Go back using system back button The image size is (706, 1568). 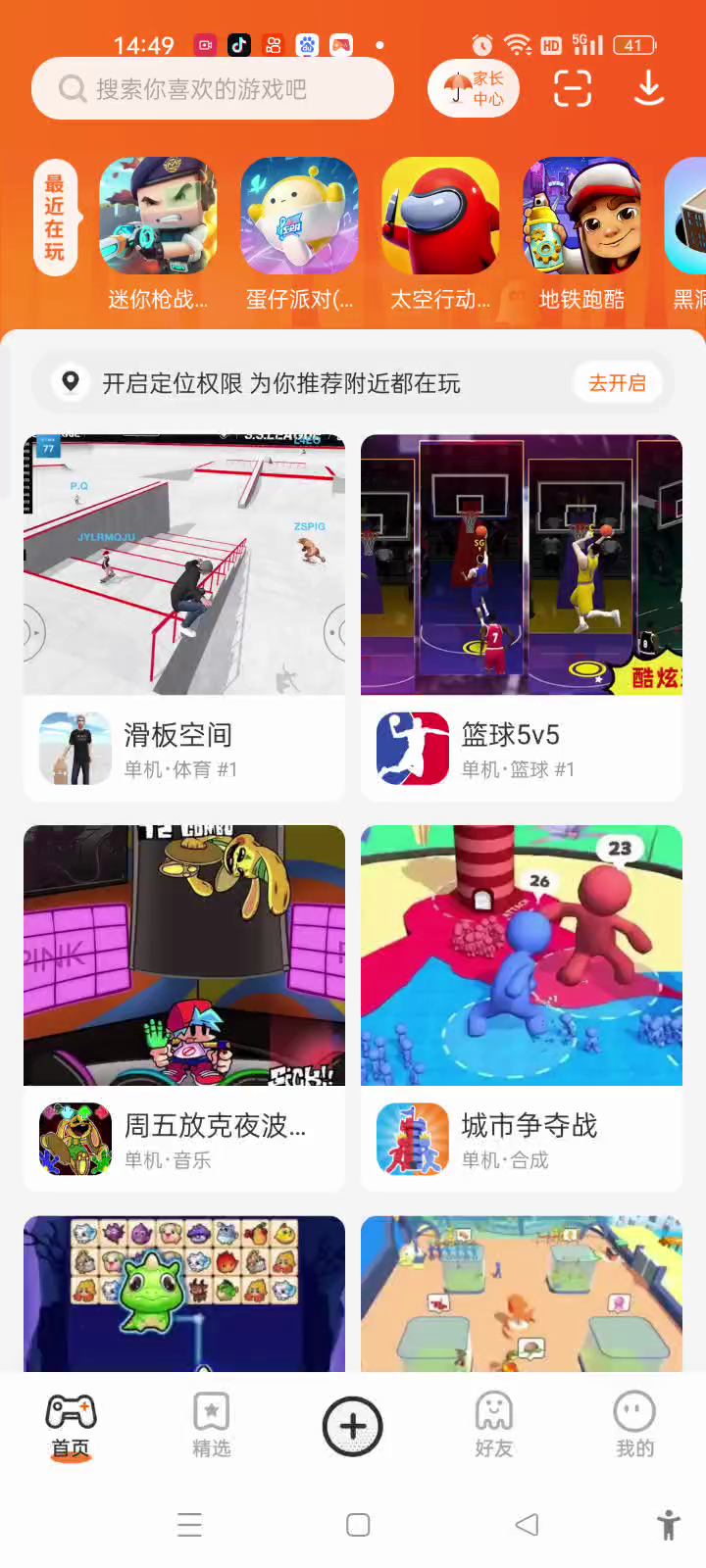point(527,1525)
